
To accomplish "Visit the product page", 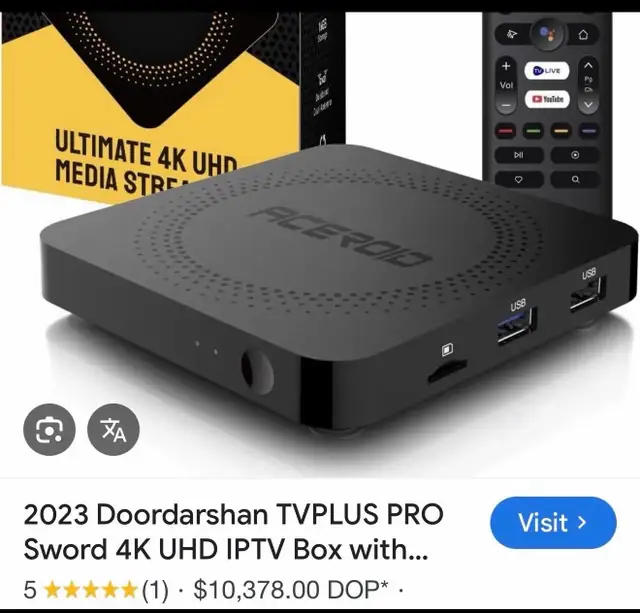I will click(552, 522).
